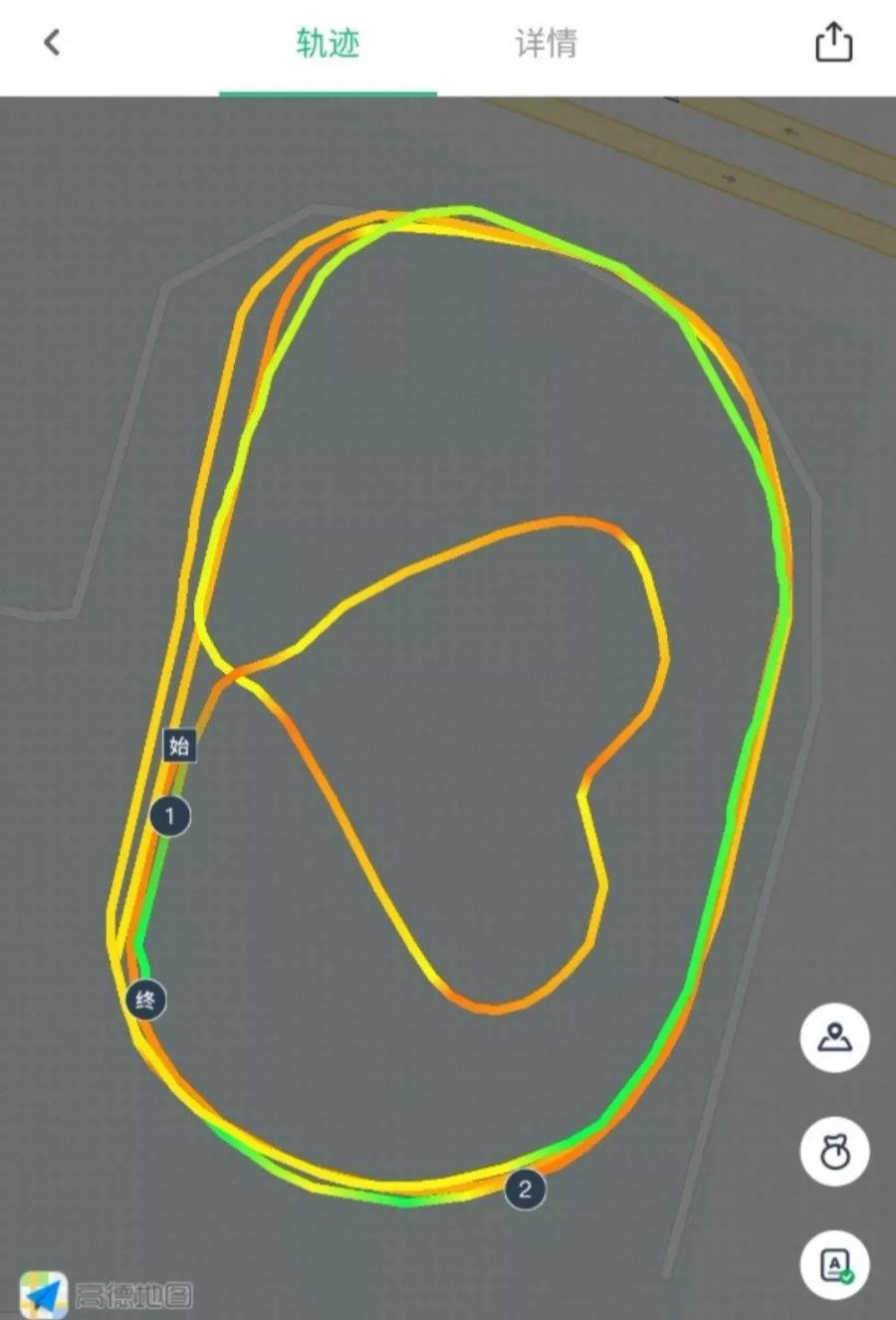Select the 轨迹 tab

(328, 44)
